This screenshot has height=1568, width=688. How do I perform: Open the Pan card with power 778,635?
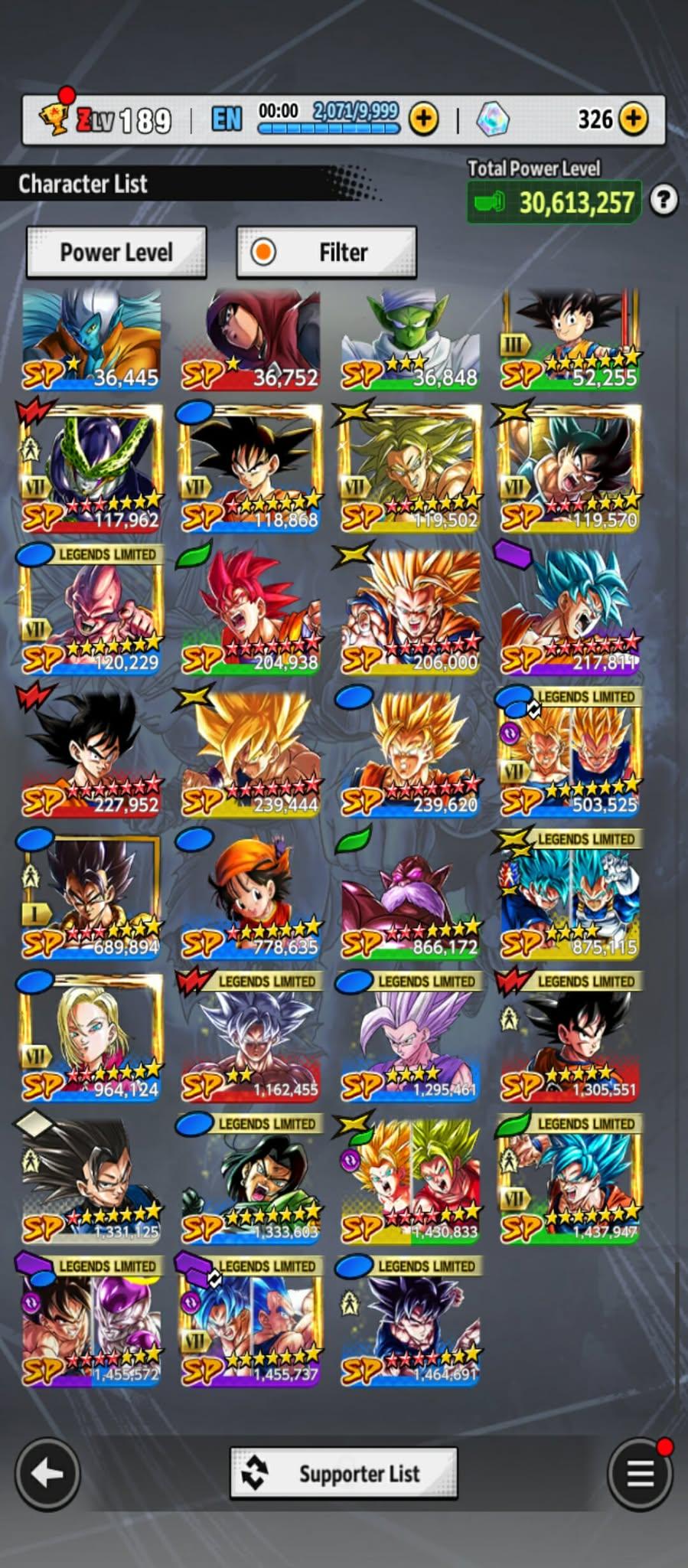click(252, 896)
